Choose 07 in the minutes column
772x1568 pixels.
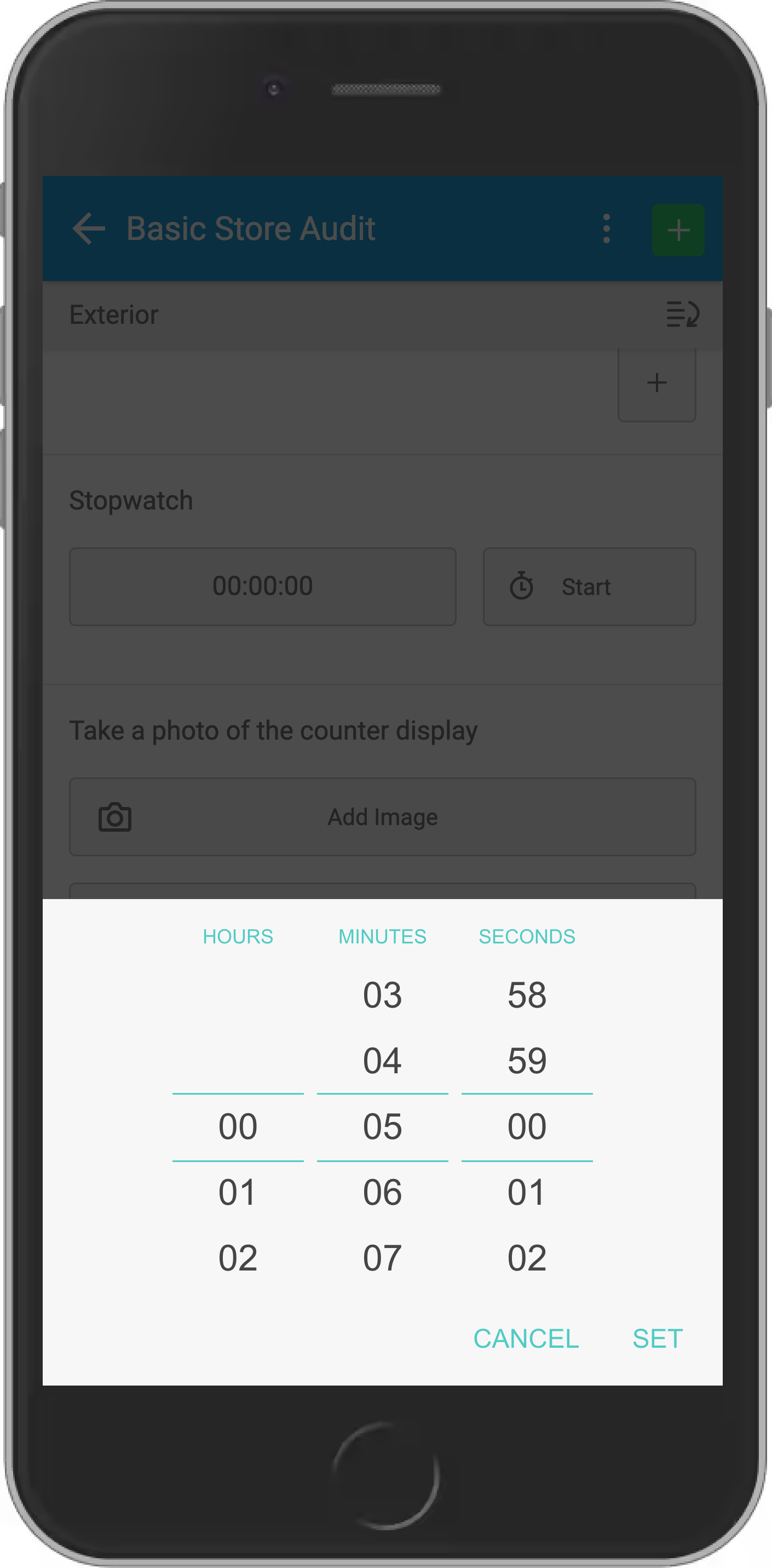pyautogui.click(x=382, y=1257)
